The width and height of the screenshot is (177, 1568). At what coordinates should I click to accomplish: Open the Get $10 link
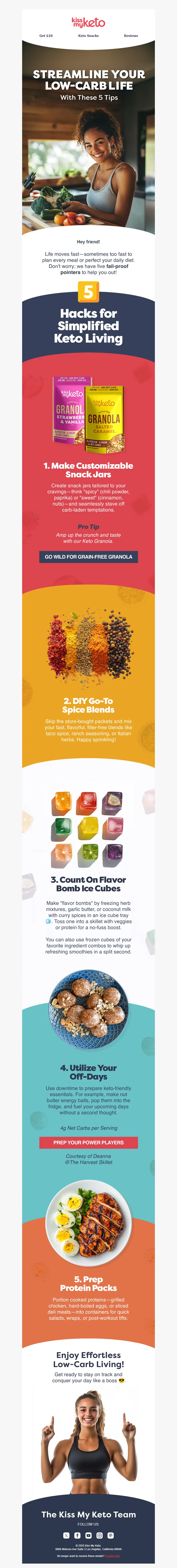(46, 36)
